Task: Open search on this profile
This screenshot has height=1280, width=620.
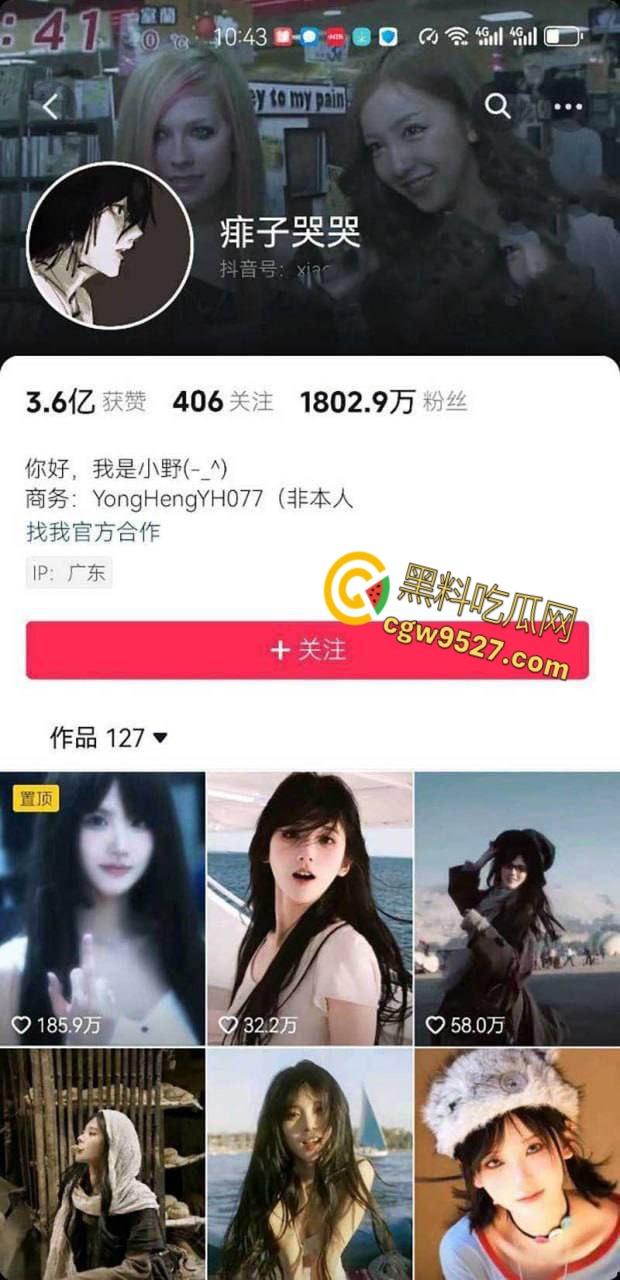Action: coord(497,105)
